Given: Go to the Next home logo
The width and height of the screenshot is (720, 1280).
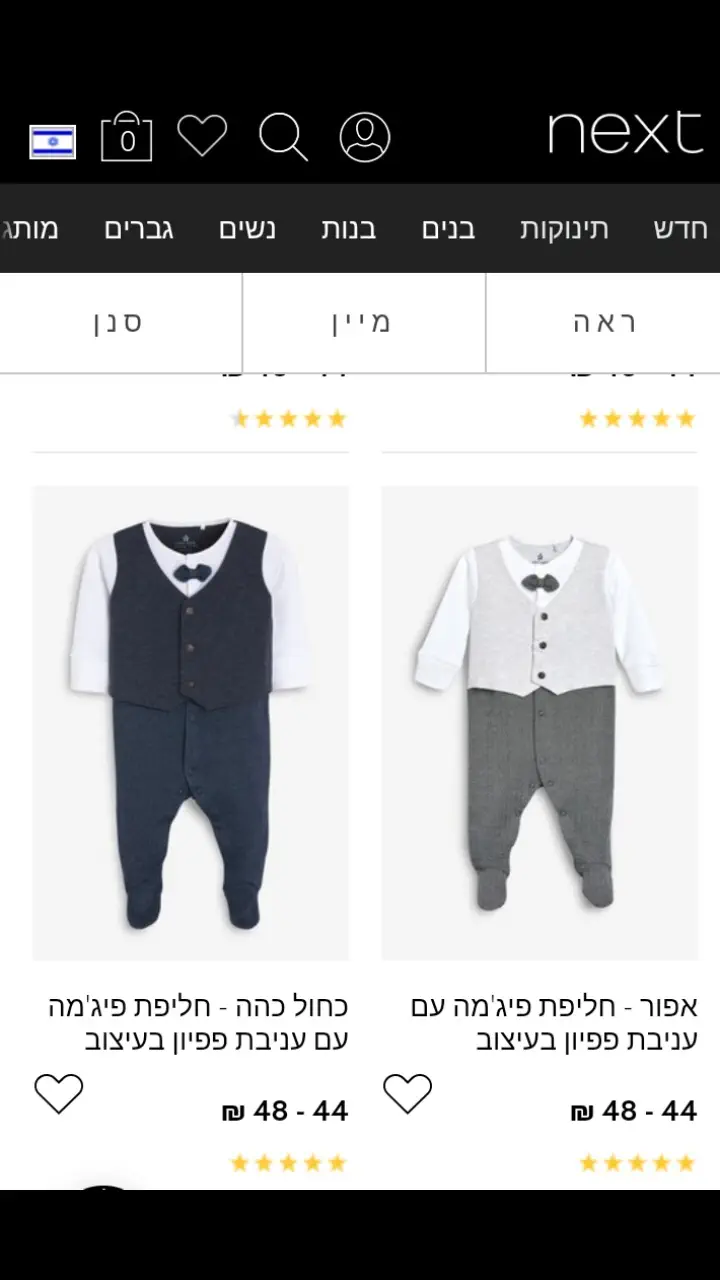Looking at the screenshot, I should point(625,133).
